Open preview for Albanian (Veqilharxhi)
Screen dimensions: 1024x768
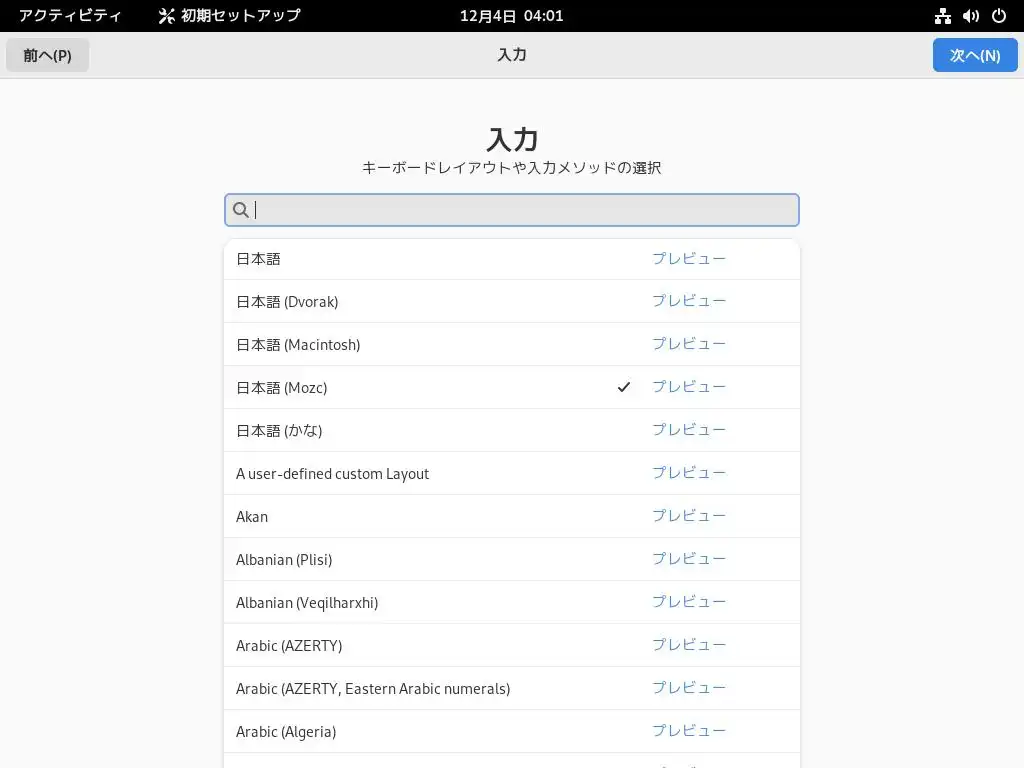pyautogui.click(x=689, y=602)
